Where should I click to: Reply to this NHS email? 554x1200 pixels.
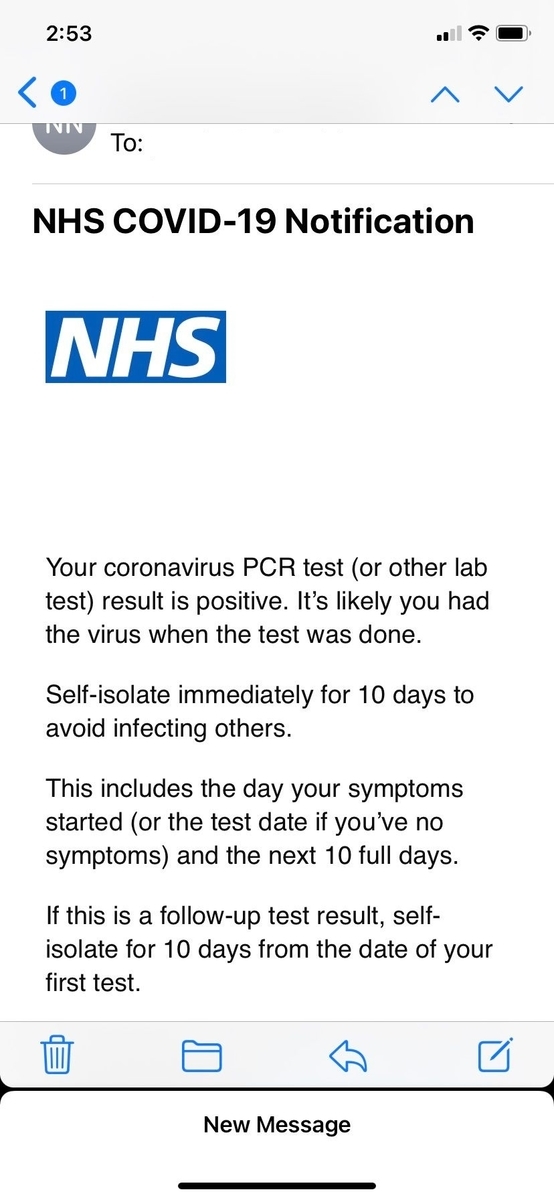348,1055
